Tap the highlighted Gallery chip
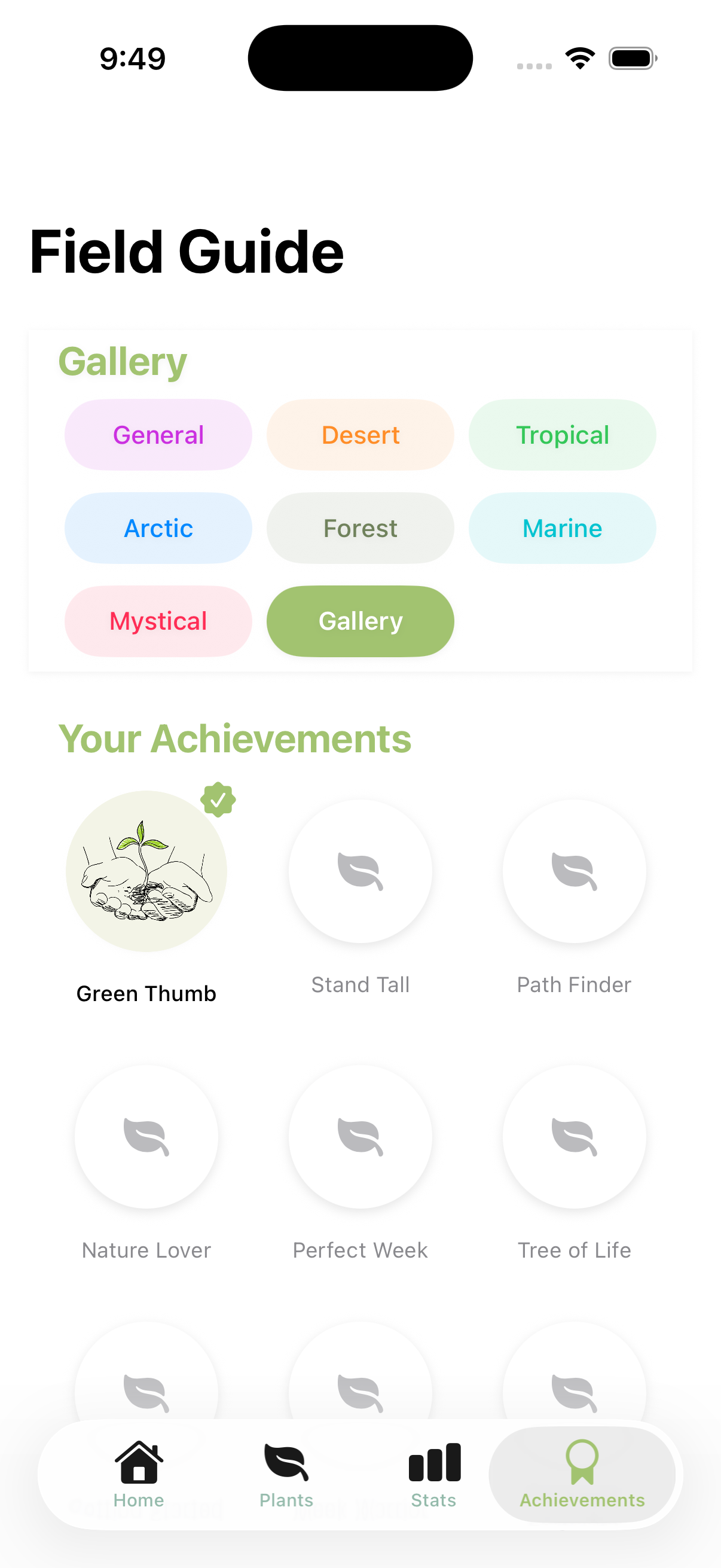The height and width of the screenshot is (1568, 721). click(360, 621)
